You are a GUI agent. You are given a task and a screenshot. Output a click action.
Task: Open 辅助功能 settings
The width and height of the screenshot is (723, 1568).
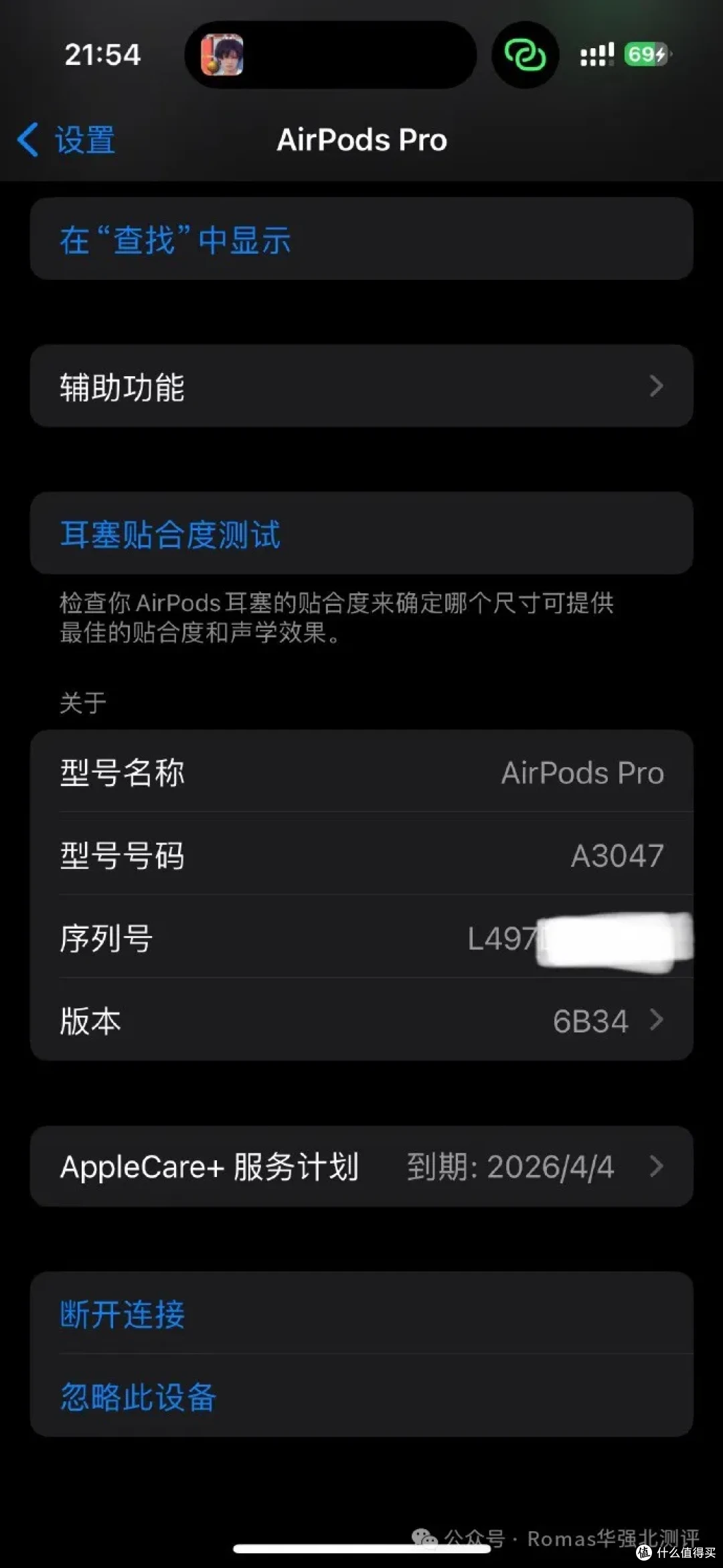click(361, 386)
